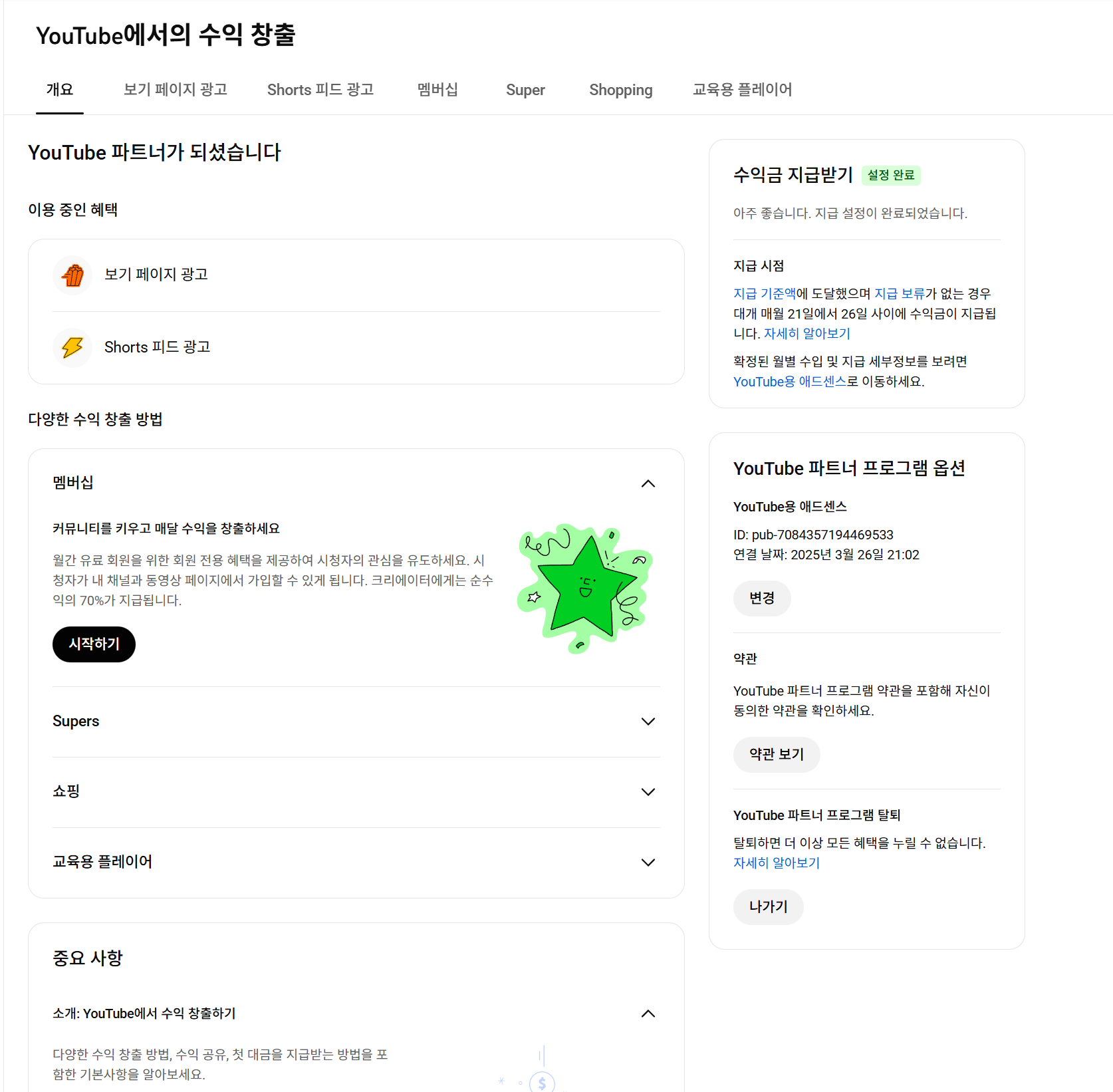Viewport: 1113px width, 1092px height.
Task: Collapse the 멤버십 section
Action: click(x=648, y=483)
